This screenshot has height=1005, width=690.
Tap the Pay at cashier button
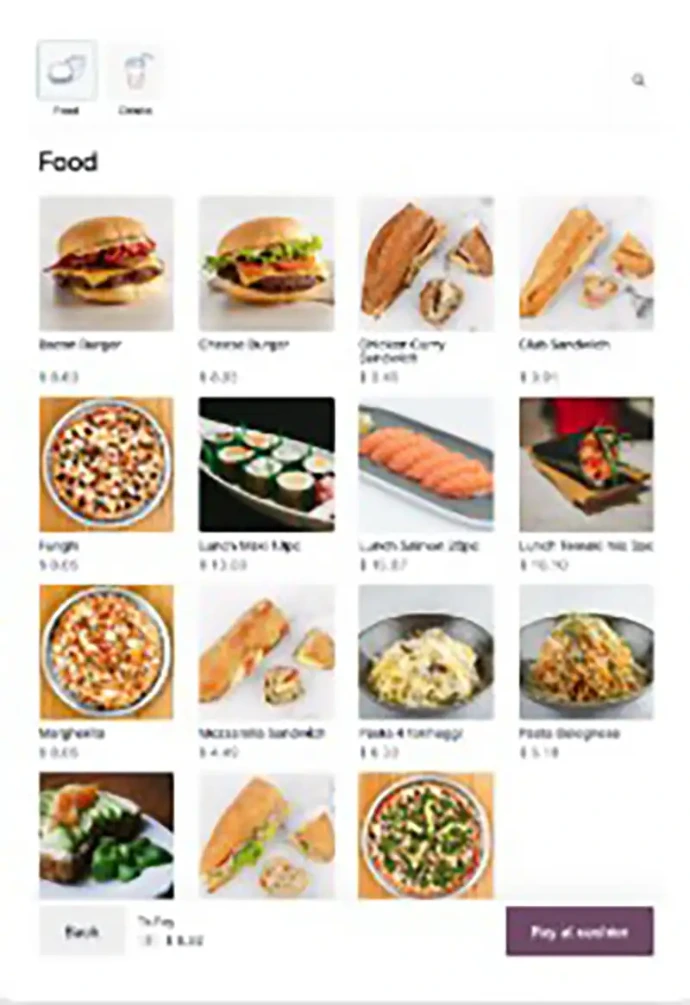tap(579, 932)
